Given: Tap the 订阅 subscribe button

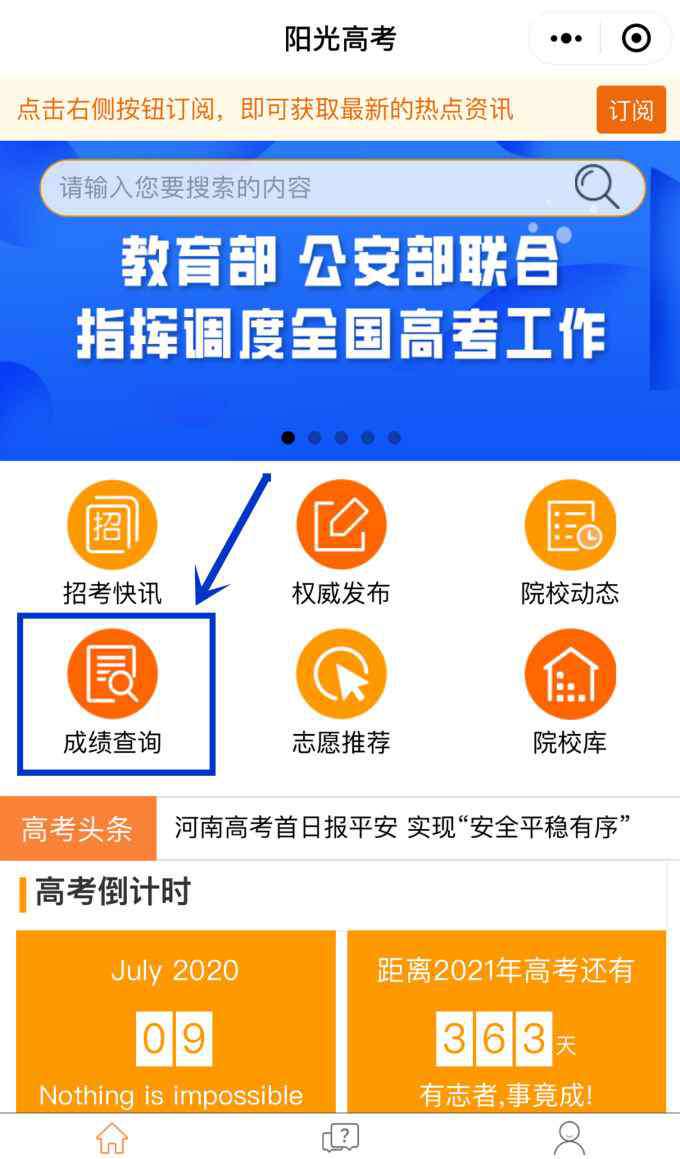Looking at the screenshot, I should click(631, 110).
